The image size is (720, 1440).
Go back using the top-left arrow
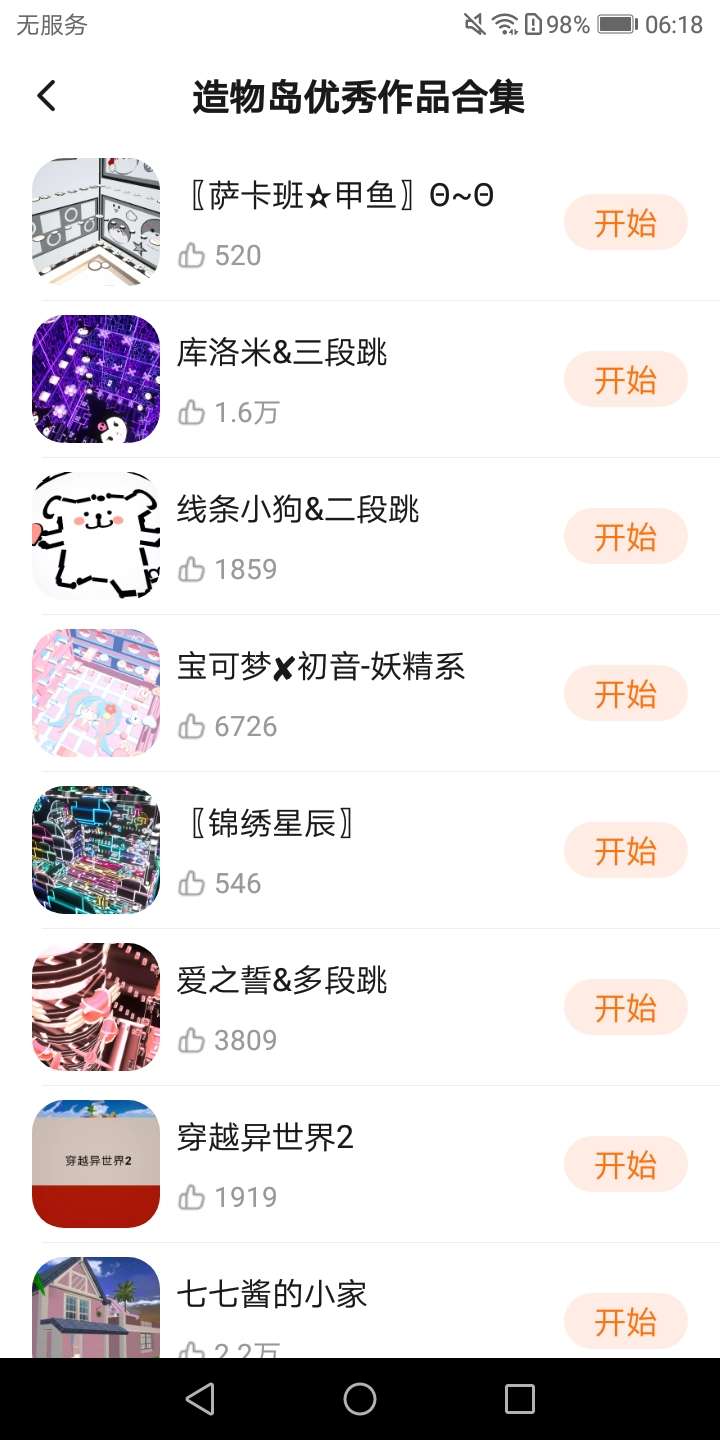click(x=46, y=96)
